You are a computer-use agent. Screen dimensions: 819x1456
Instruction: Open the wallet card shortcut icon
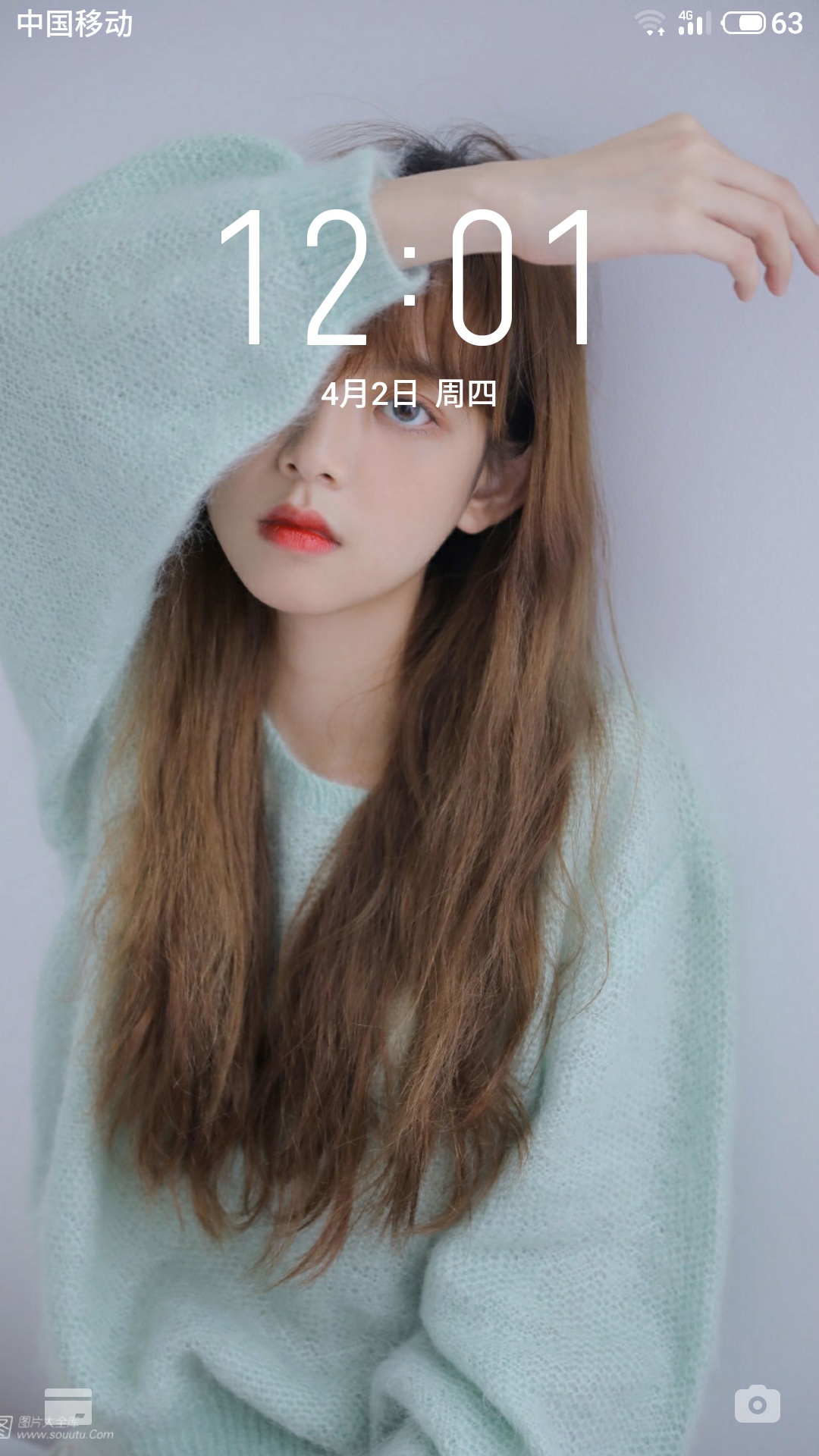click(x=68, y=1405)
